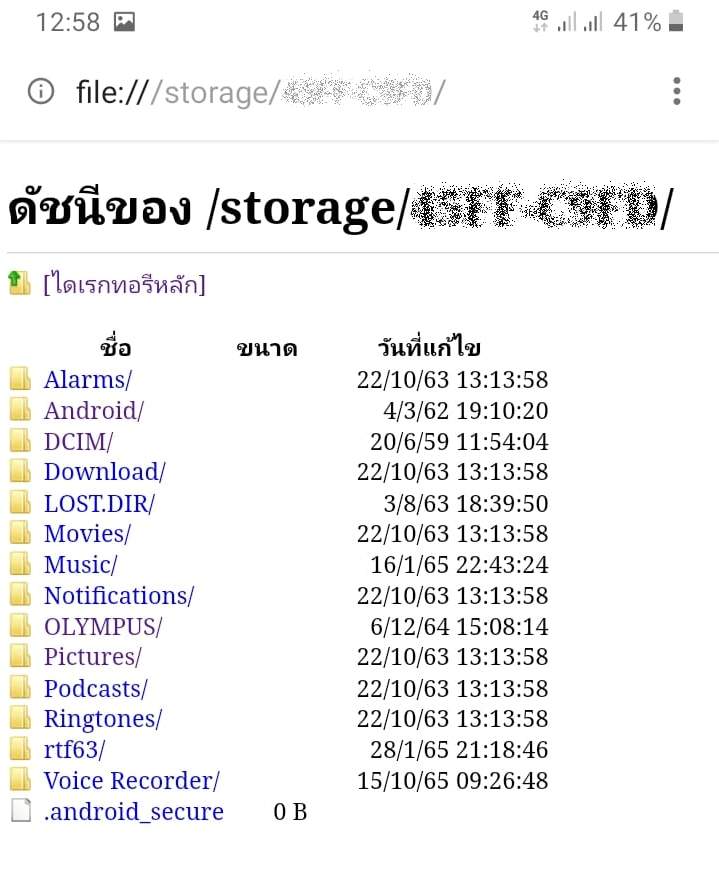Image resolution: width=719 pixels, height=879 pixels.
Task: Open the Android/ folder
Action: click(94, 411)
